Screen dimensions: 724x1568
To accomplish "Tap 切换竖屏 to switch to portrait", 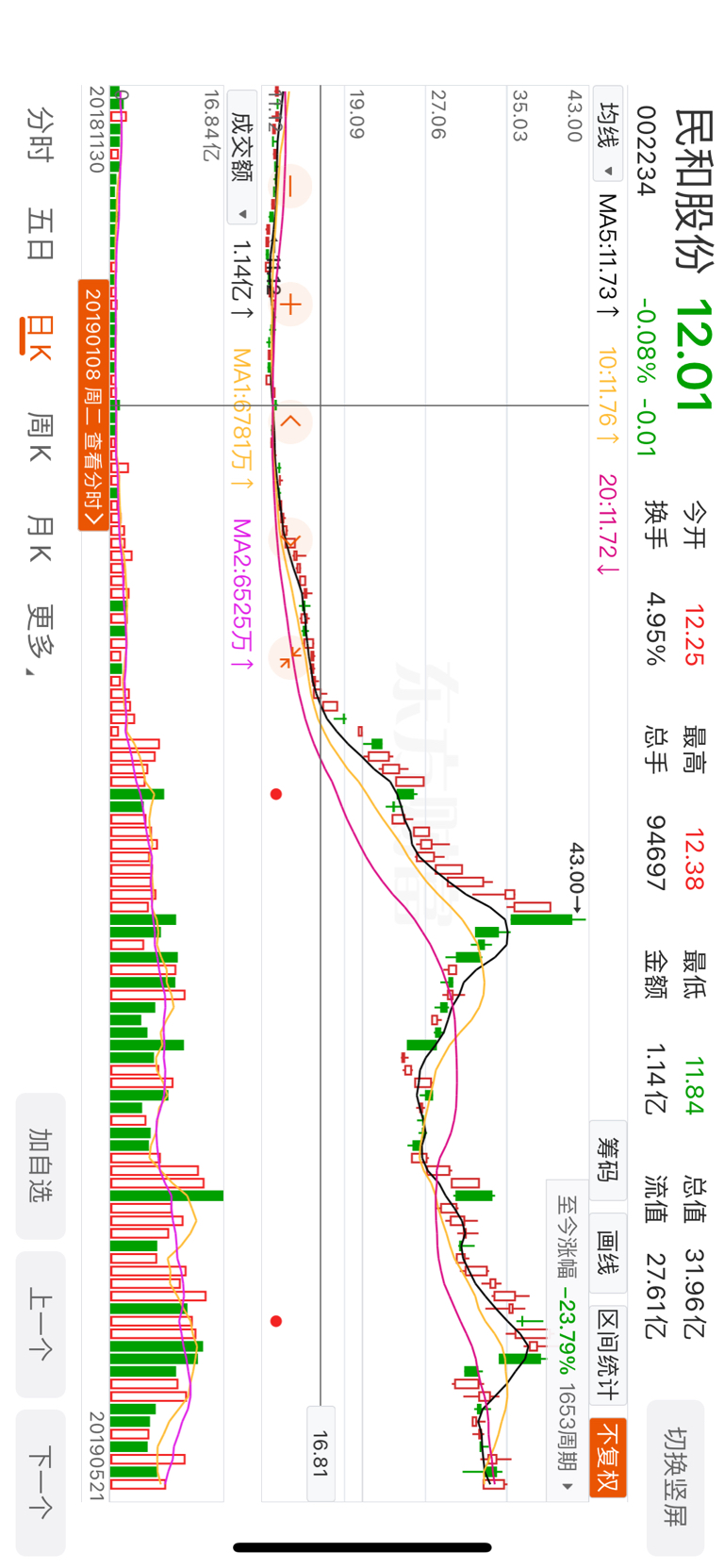I will (675, 1477).
